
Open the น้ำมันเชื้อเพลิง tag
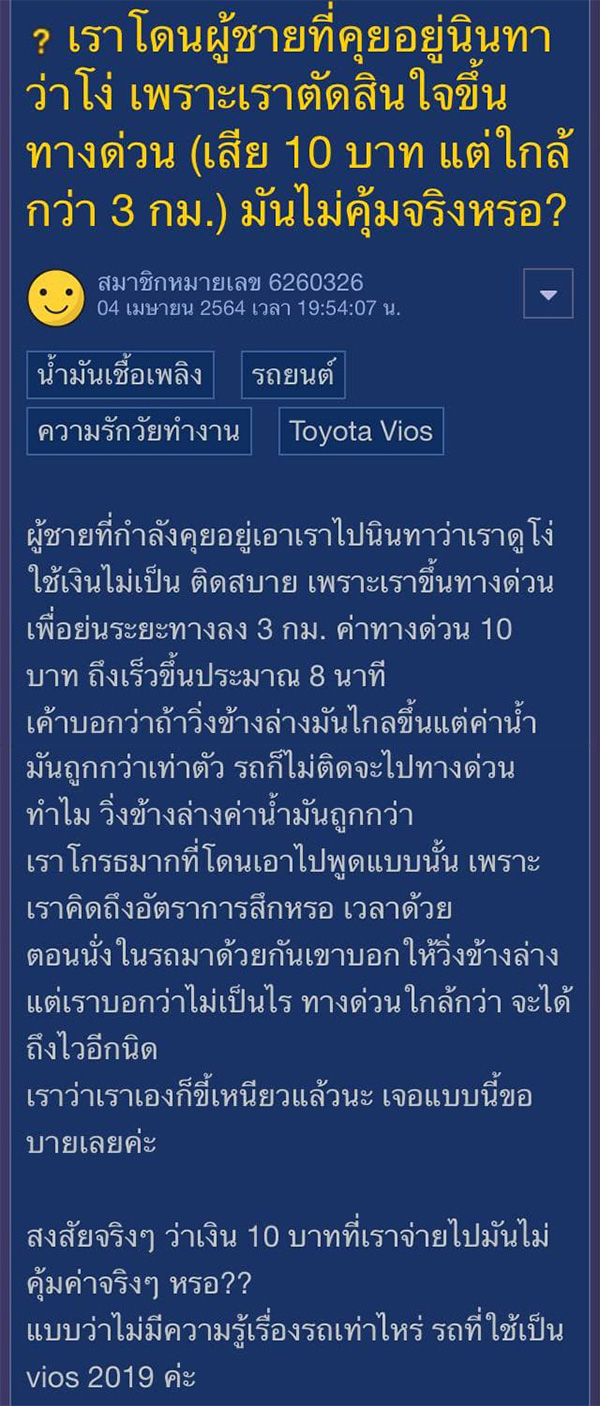click(x=119, y=375)
